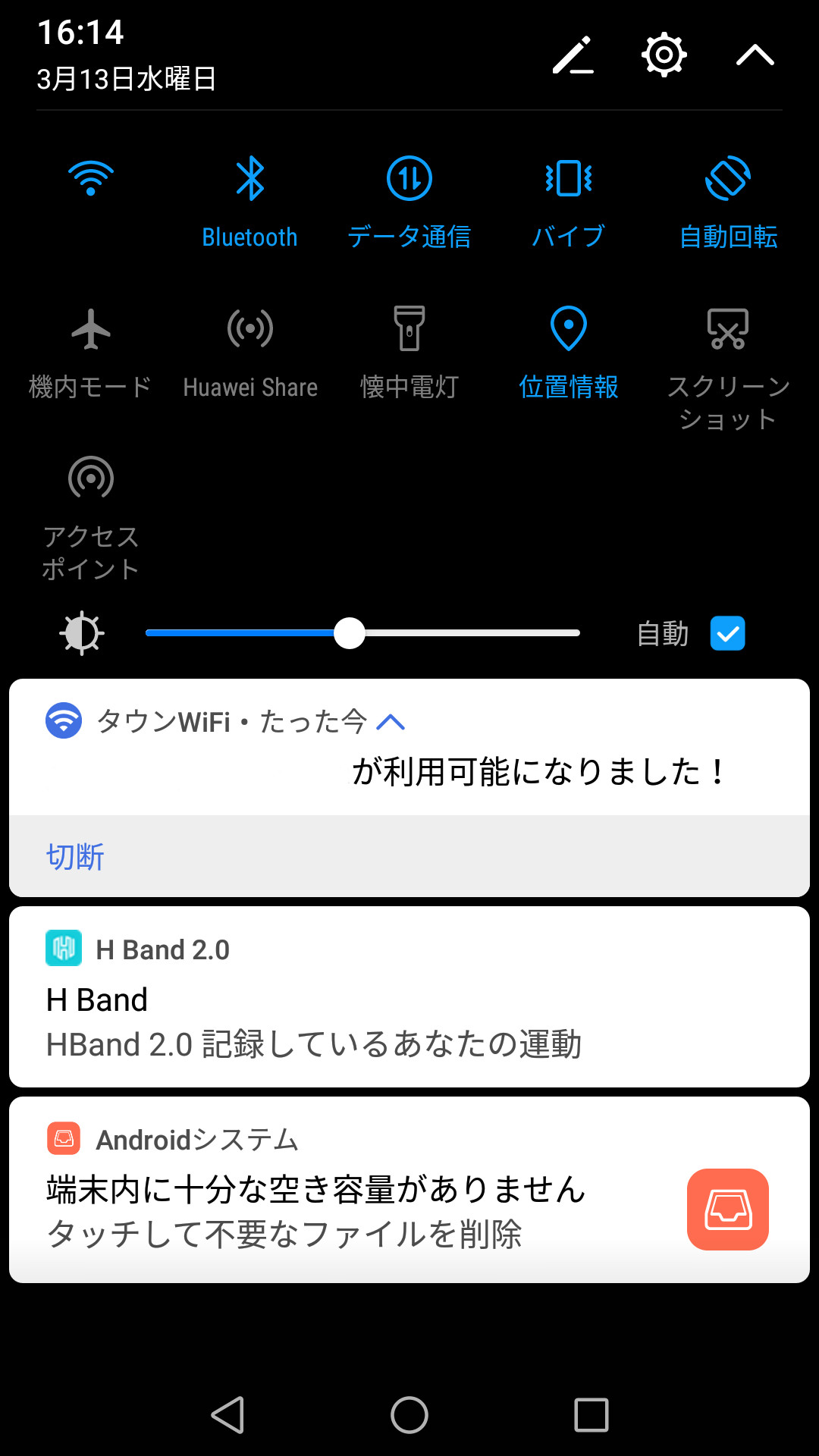
Task: Tap a point on the brightness slider
Action: 362,633
